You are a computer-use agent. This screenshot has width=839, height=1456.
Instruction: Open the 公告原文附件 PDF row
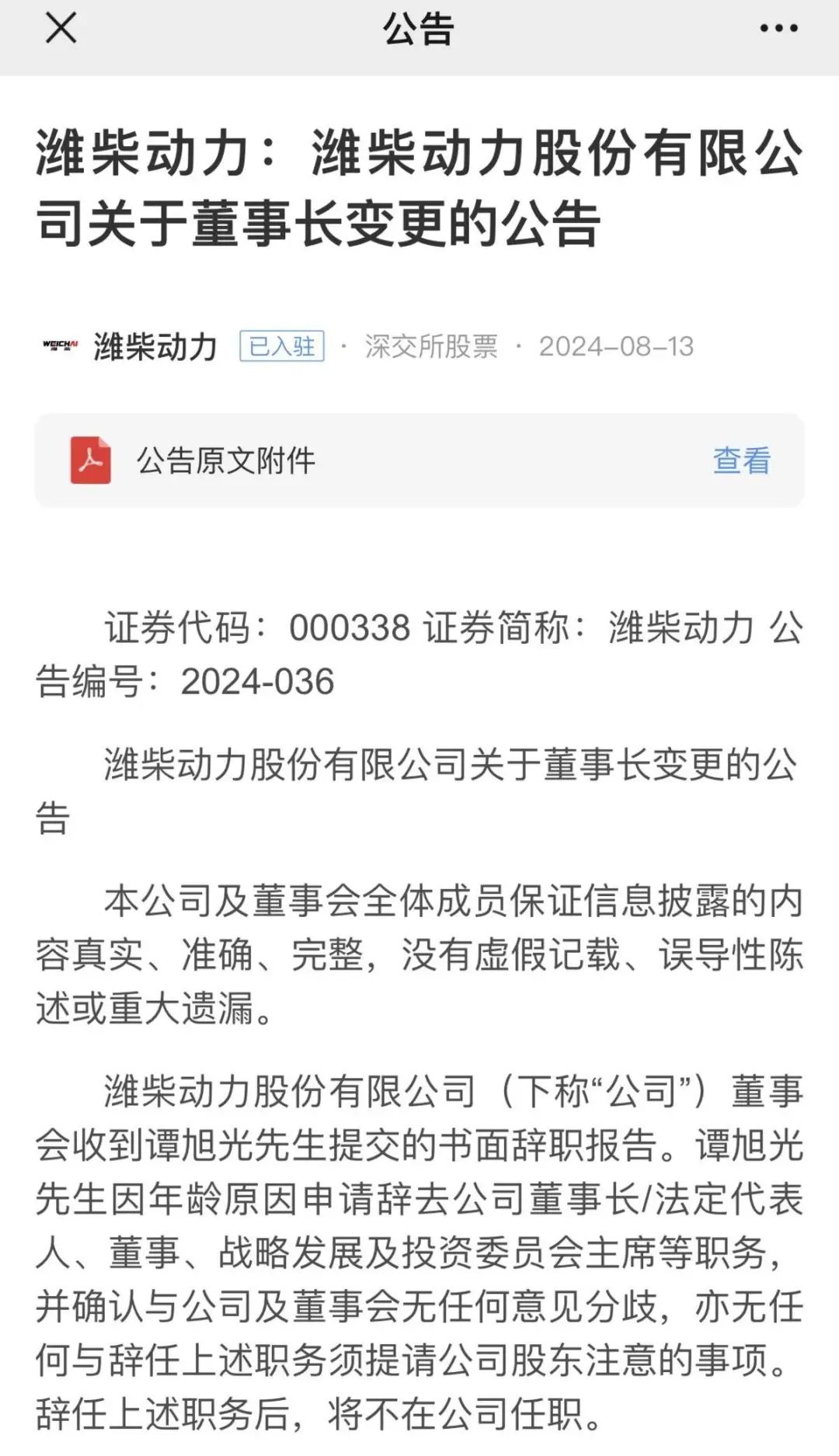point(419,460)
